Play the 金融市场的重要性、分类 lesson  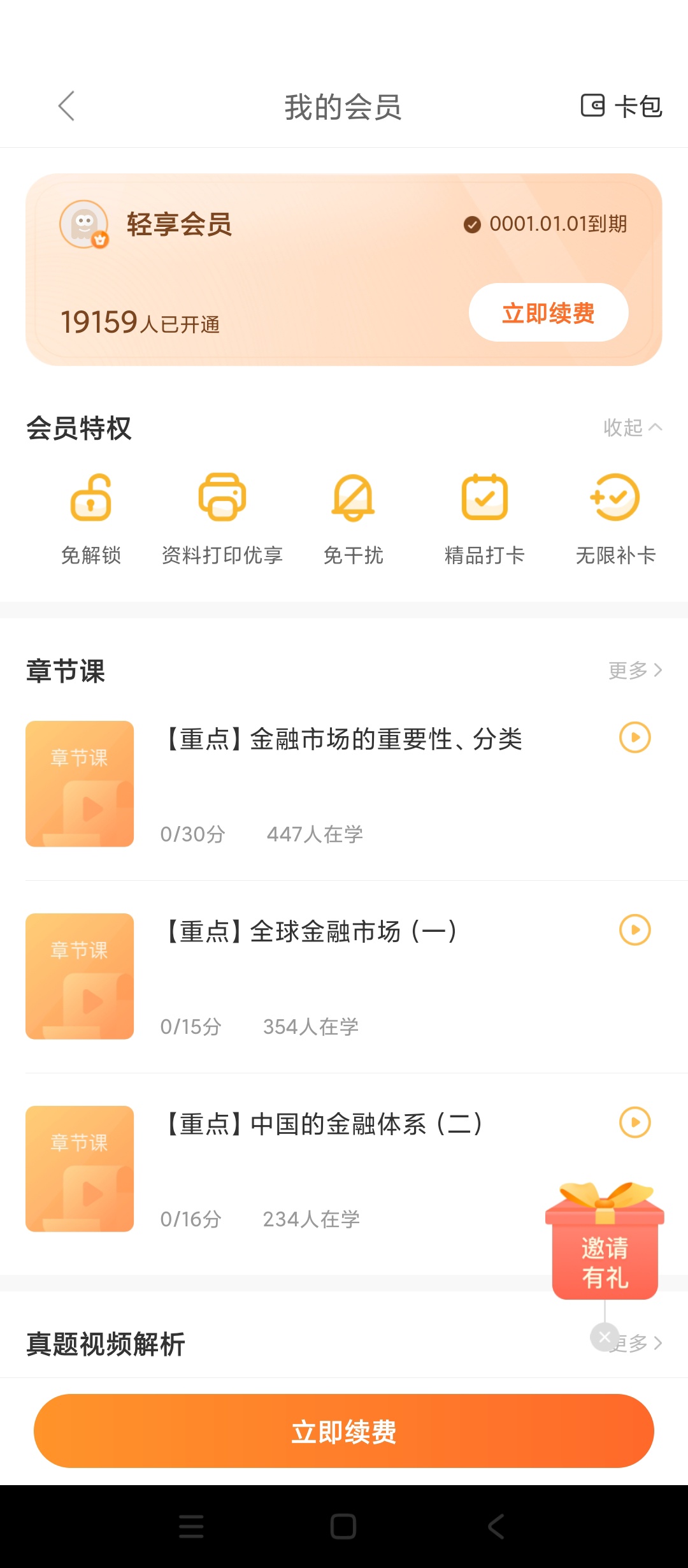635,737
